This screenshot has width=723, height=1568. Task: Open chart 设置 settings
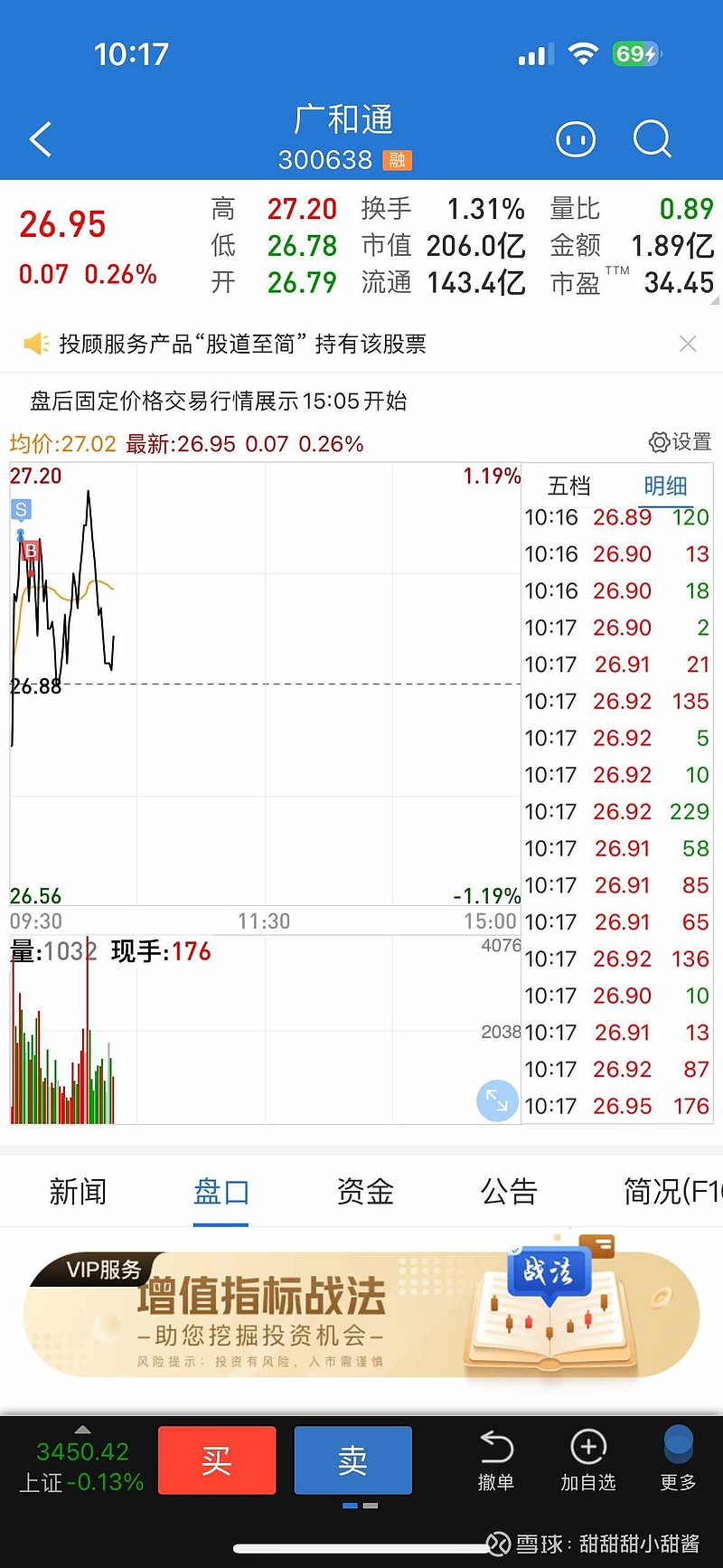click(681, 442)
